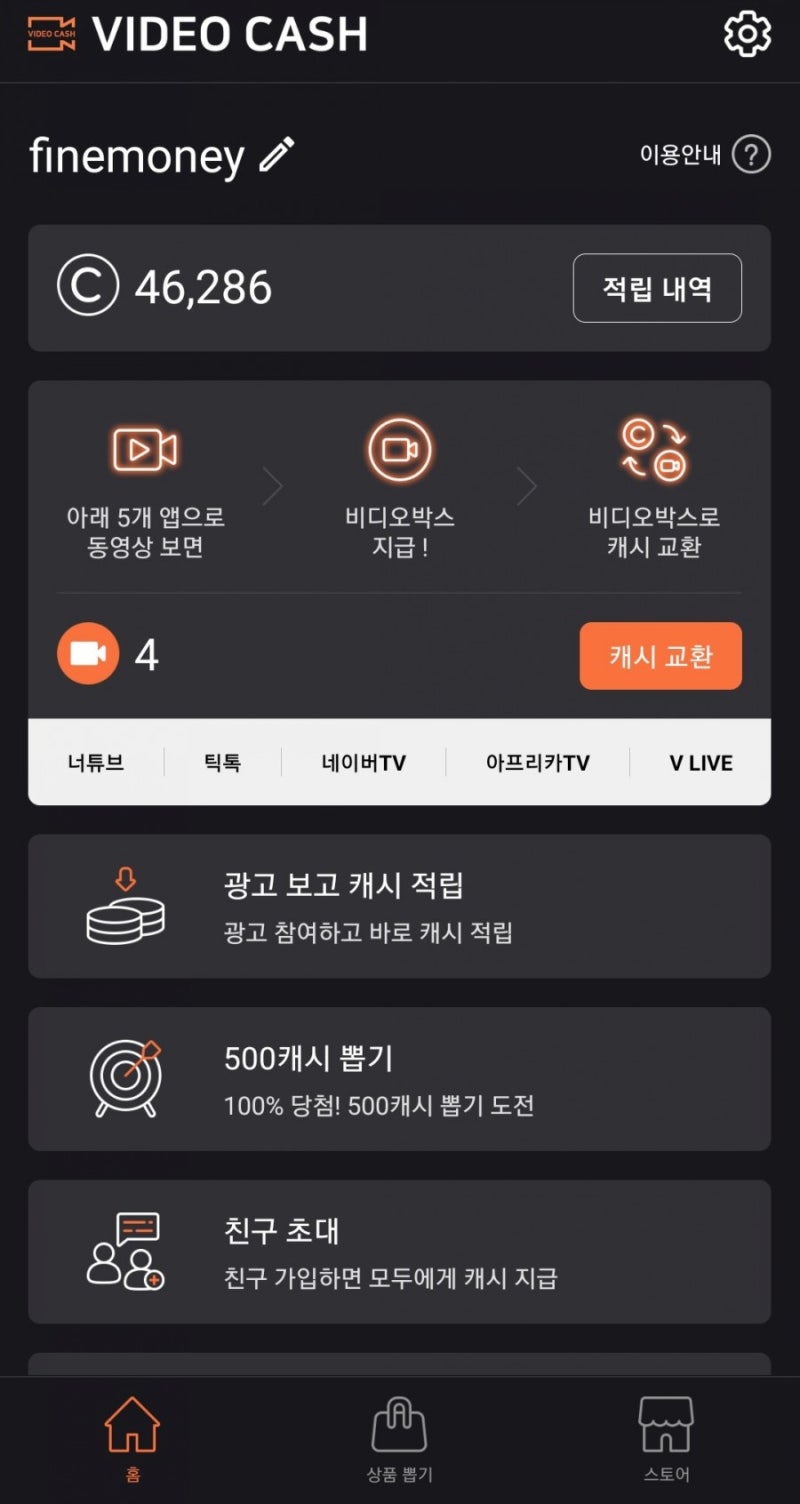Viewport: 800px width, 1504px height.
Task: Expand the chevron between video steps
Action: coord(273,485)
